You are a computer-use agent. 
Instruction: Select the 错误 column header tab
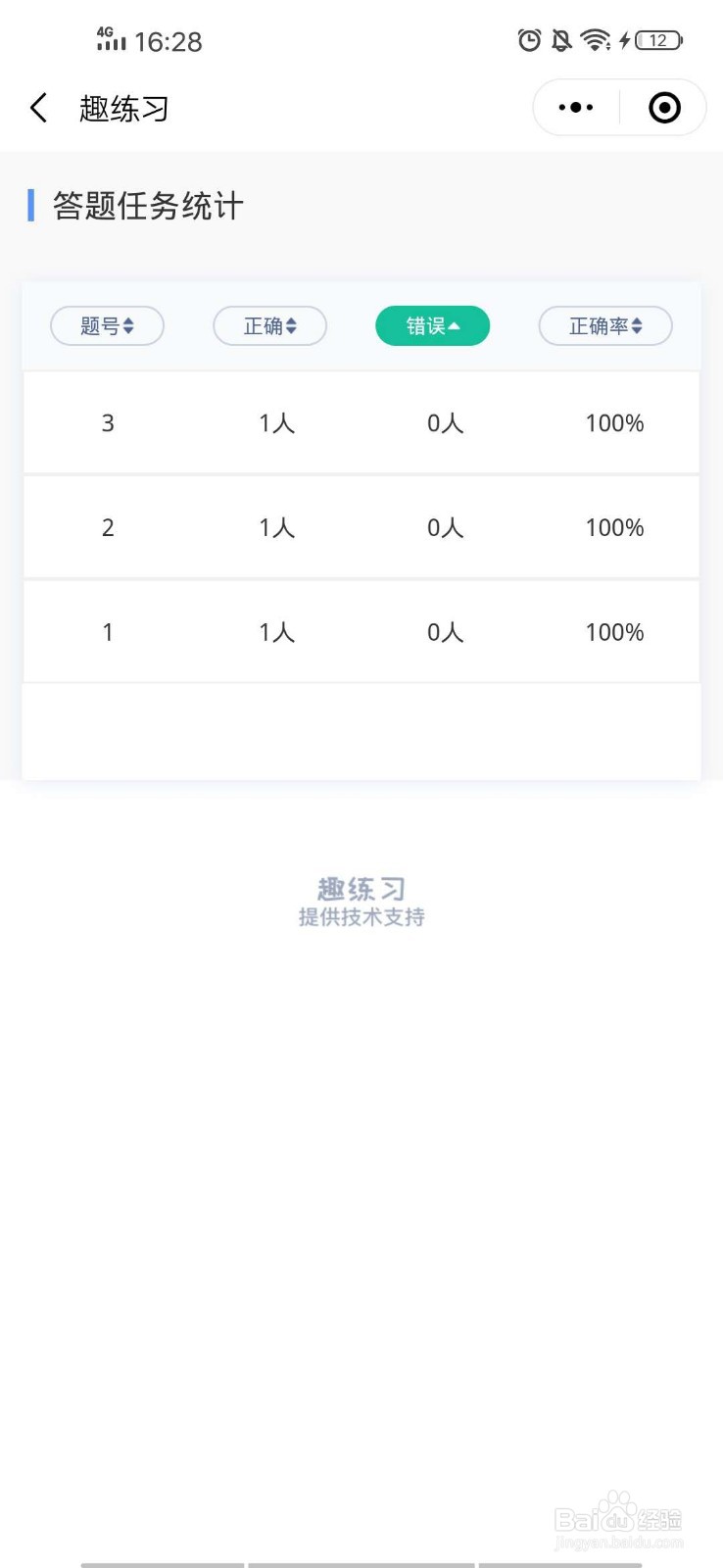pyautogui.click(x=432, y=324)
